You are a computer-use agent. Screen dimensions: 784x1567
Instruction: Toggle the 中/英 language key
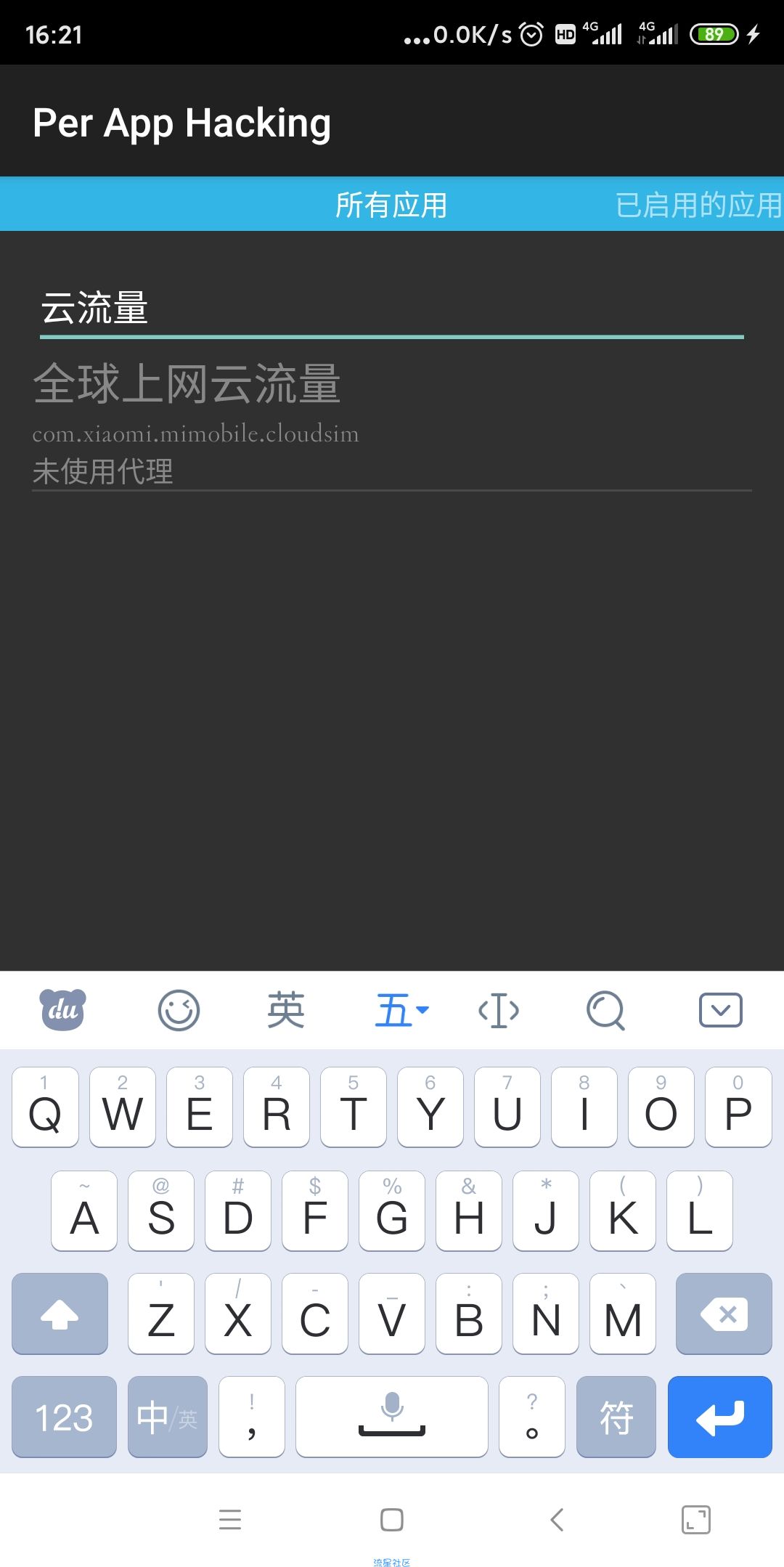tap(167, 1417)
